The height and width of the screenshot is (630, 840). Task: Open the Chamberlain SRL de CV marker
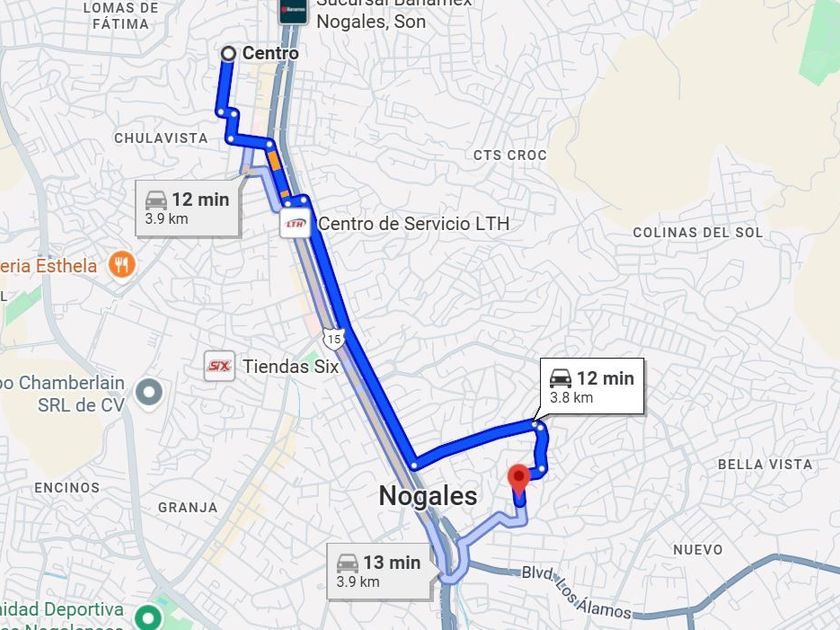[150, 392]
